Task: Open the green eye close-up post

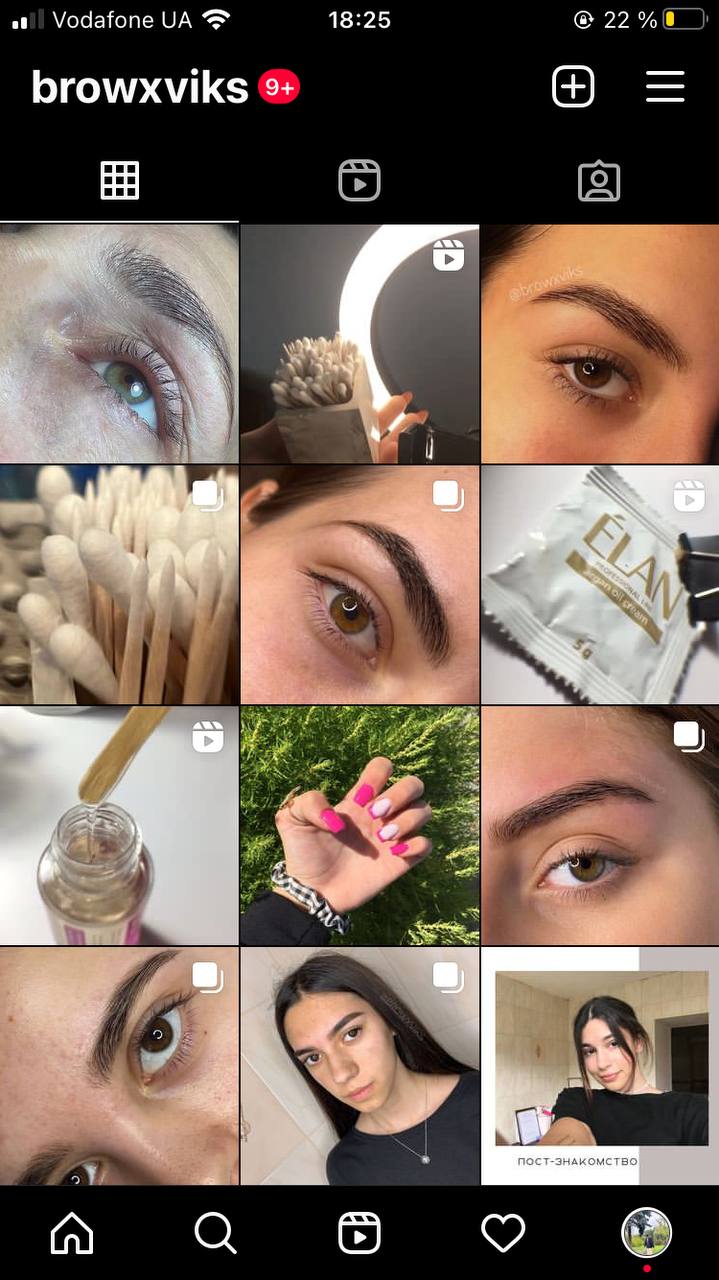Action: click(119, 343)
